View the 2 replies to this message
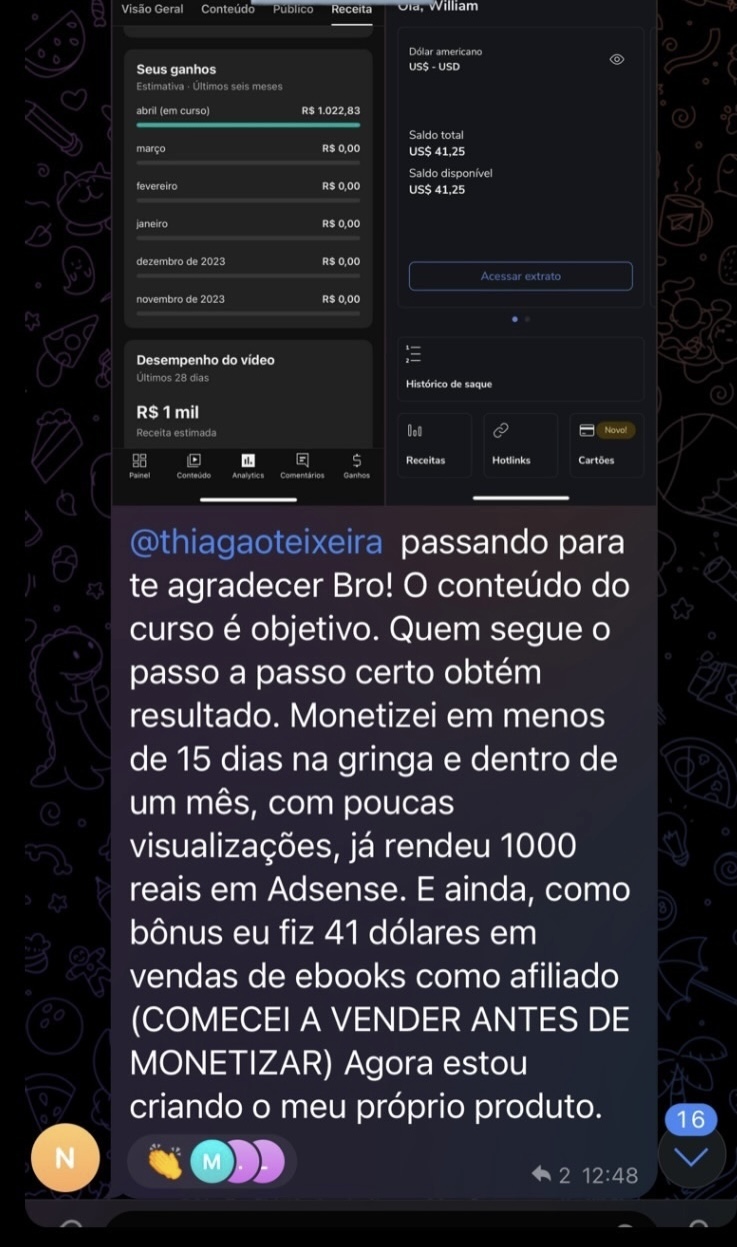Image resolution: width=737 pixels, height=1247 pixels. [551, 1175]
